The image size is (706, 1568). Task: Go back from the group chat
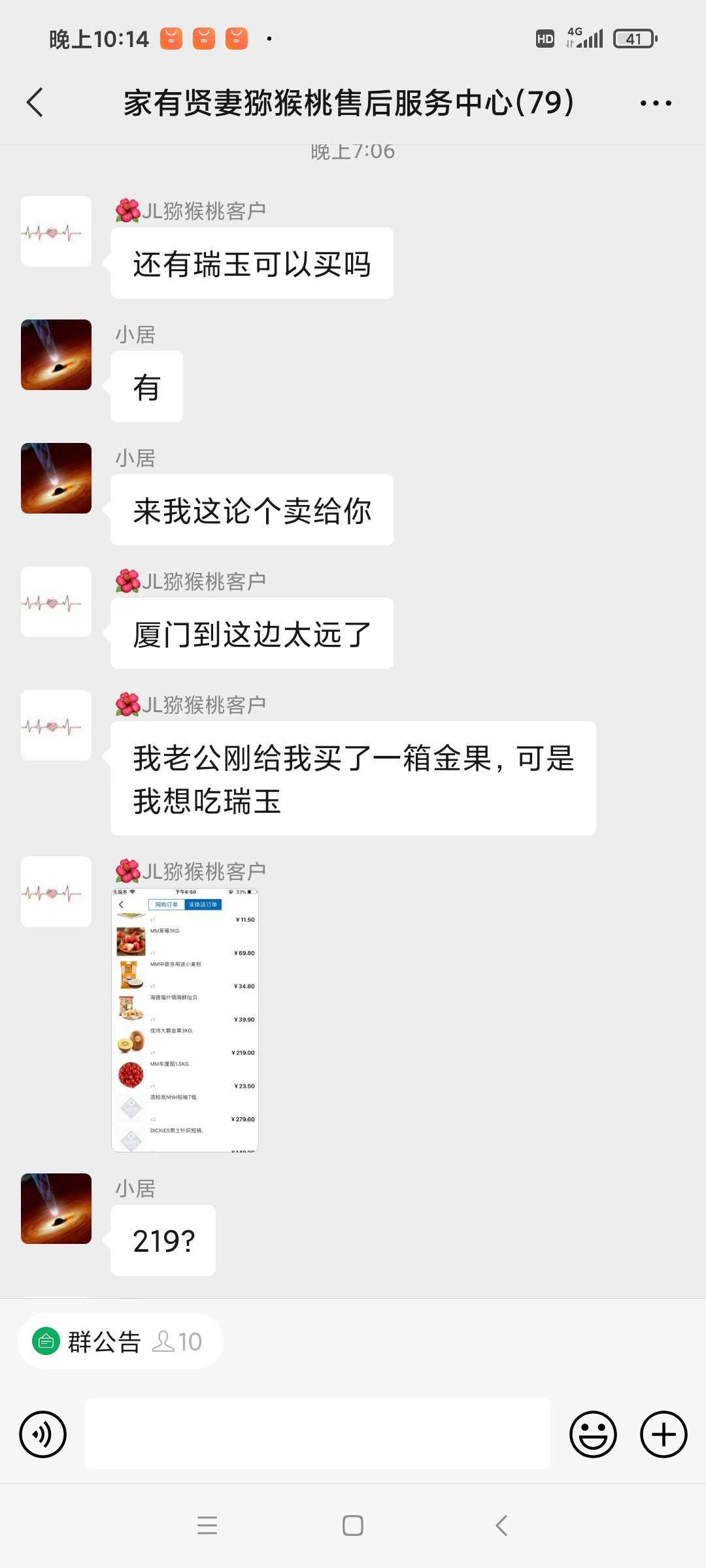(35, 103)
